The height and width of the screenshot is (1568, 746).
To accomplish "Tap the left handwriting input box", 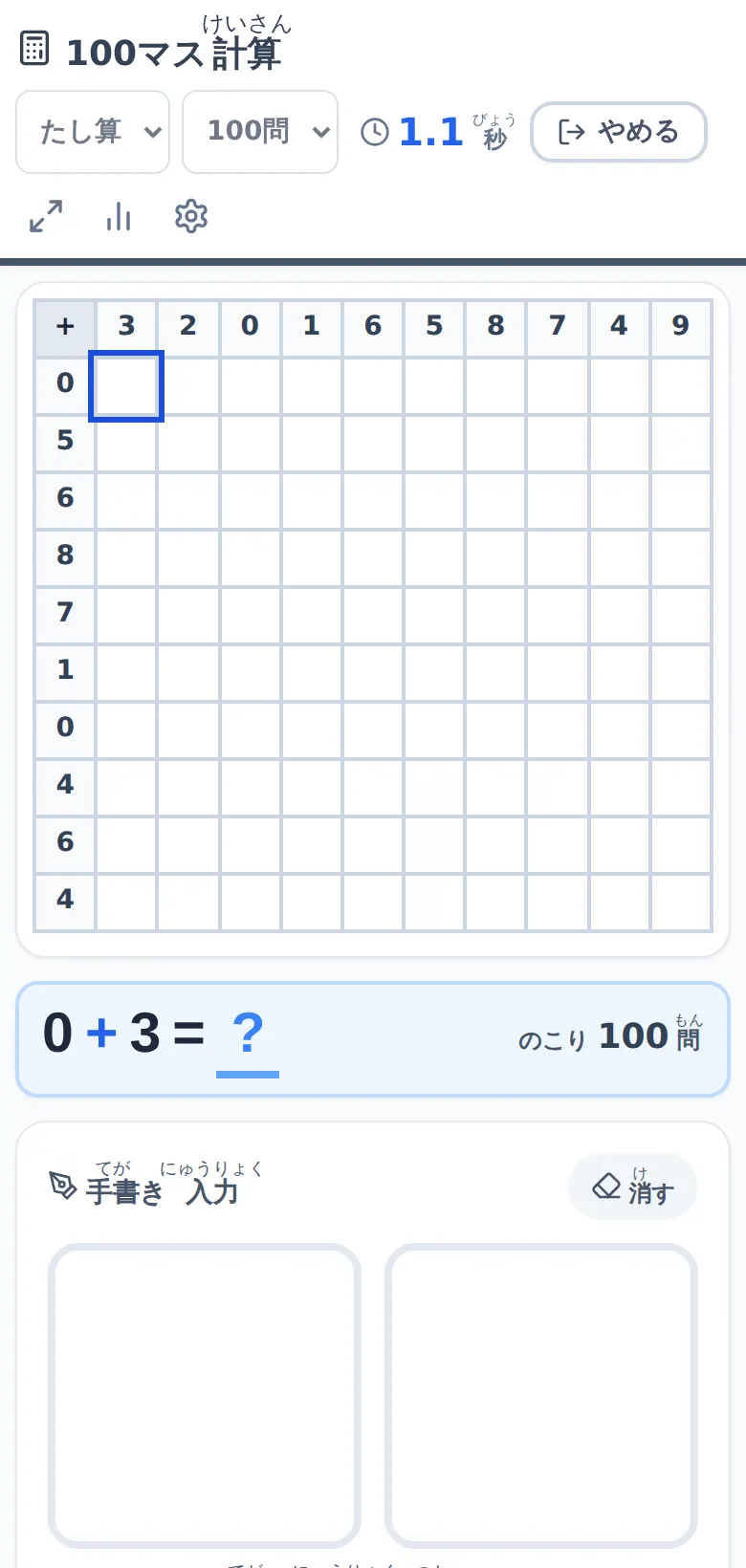I will click(205, 1395).
